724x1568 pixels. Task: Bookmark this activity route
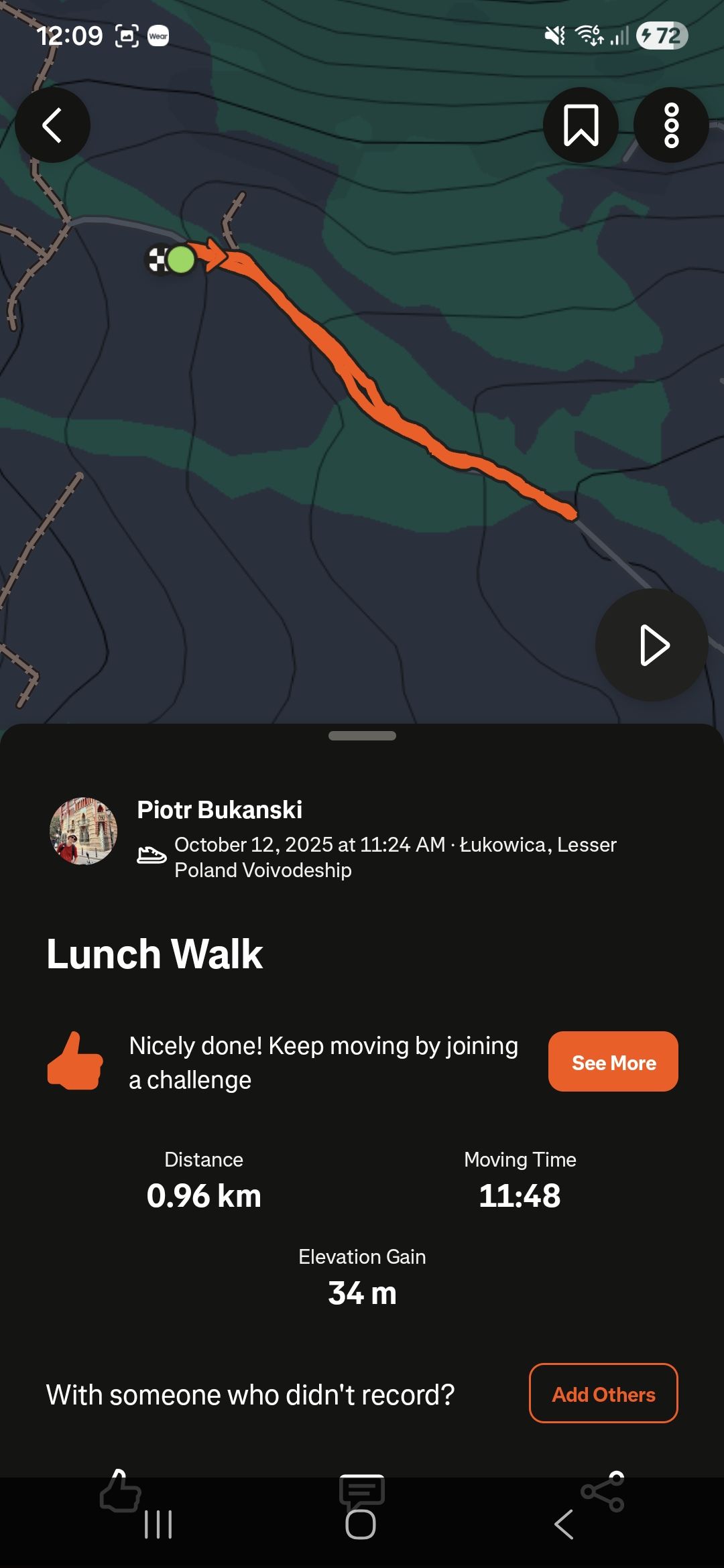pos(581,125)
